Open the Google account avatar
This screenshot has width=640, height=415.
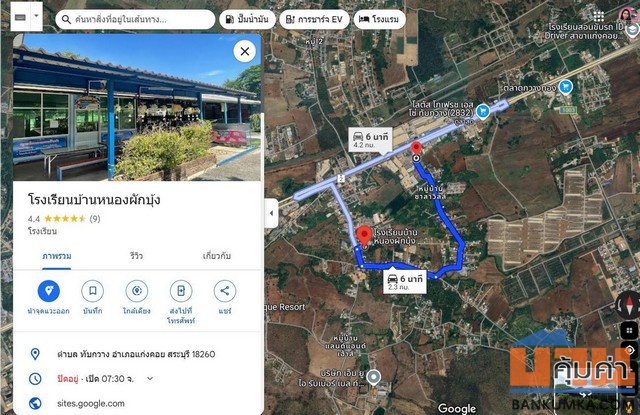tap(627, 17)
